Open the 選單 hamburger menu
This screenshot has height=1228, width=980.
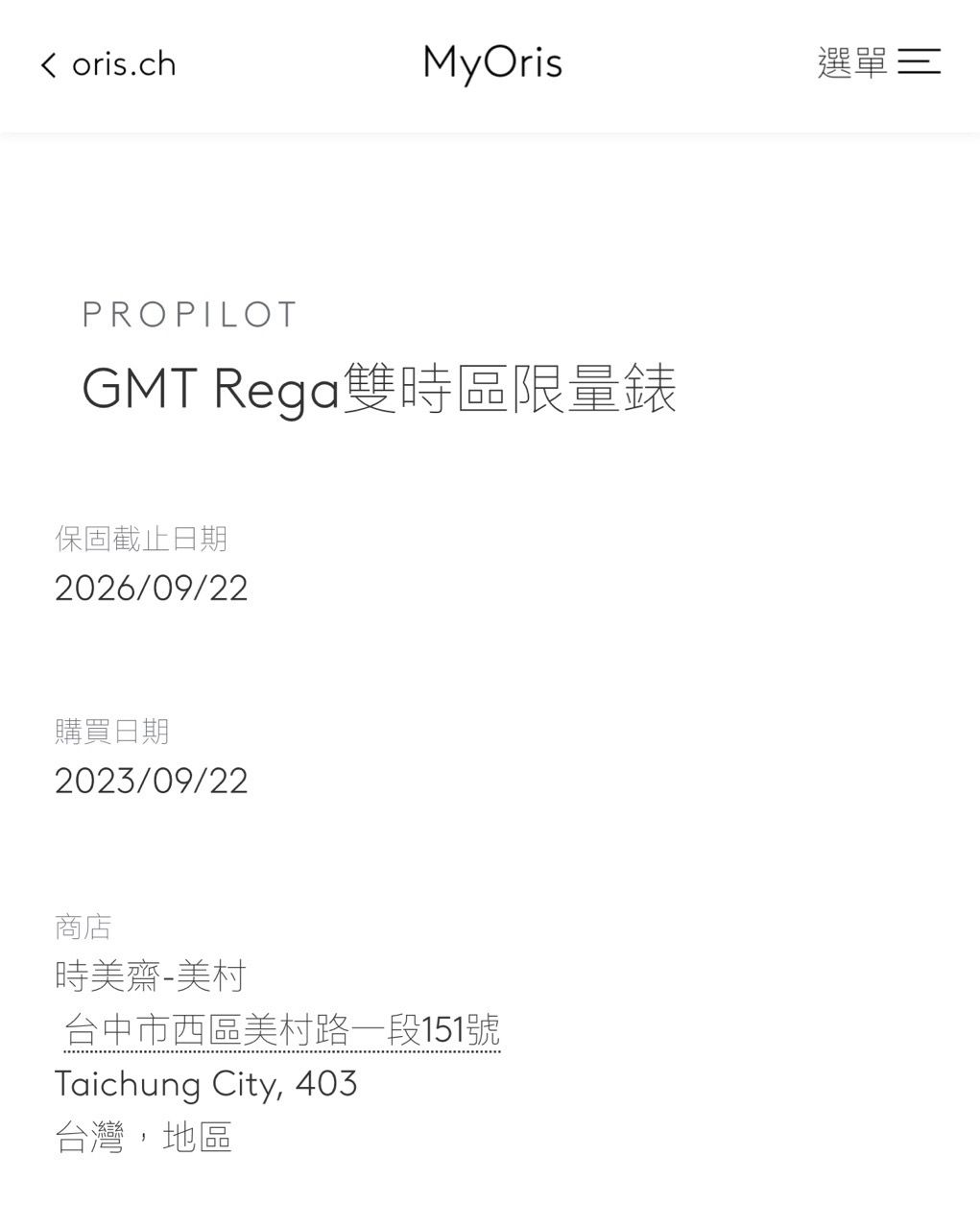coord(878,62)
